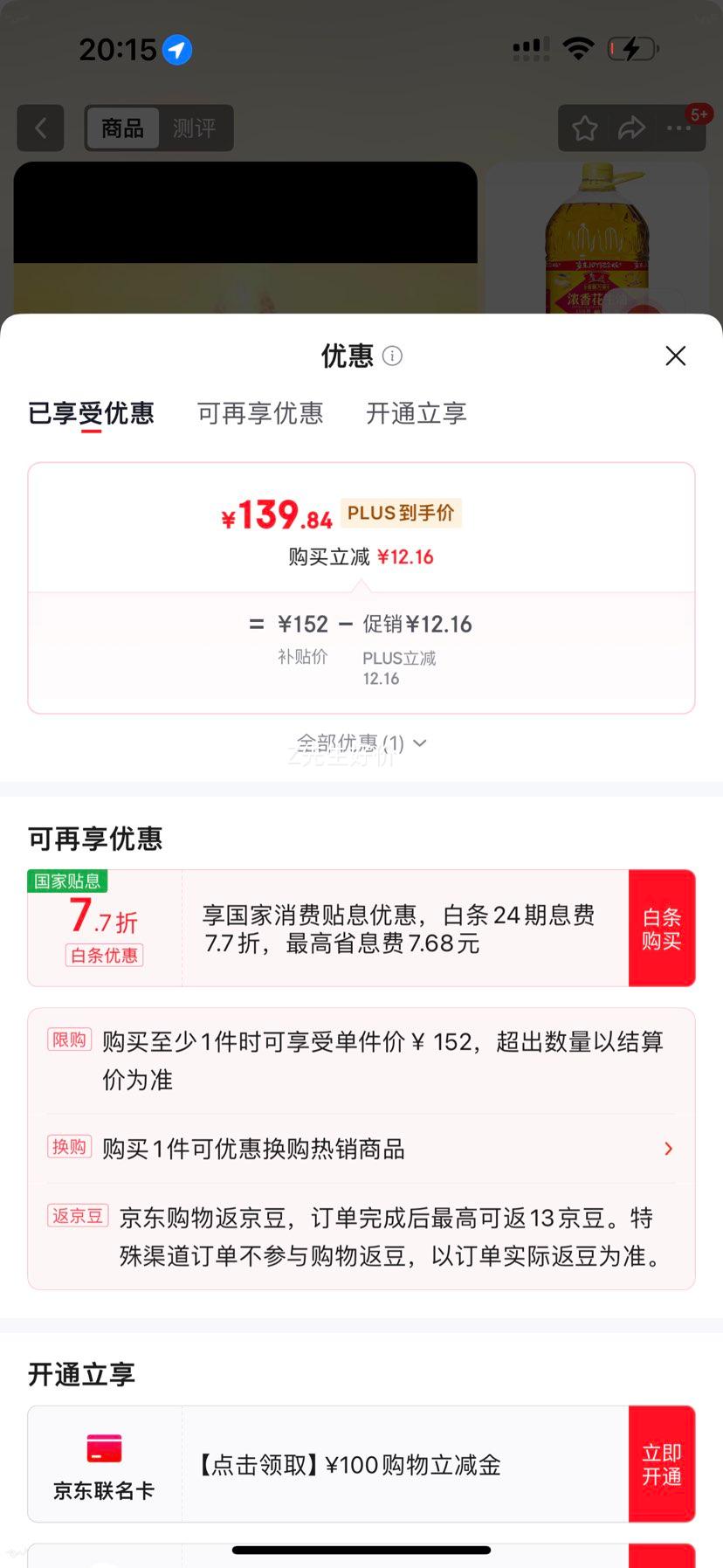Tap the 限购 label icon in the notice row
Screen dimensions: 723x1568
point(68,1040)
